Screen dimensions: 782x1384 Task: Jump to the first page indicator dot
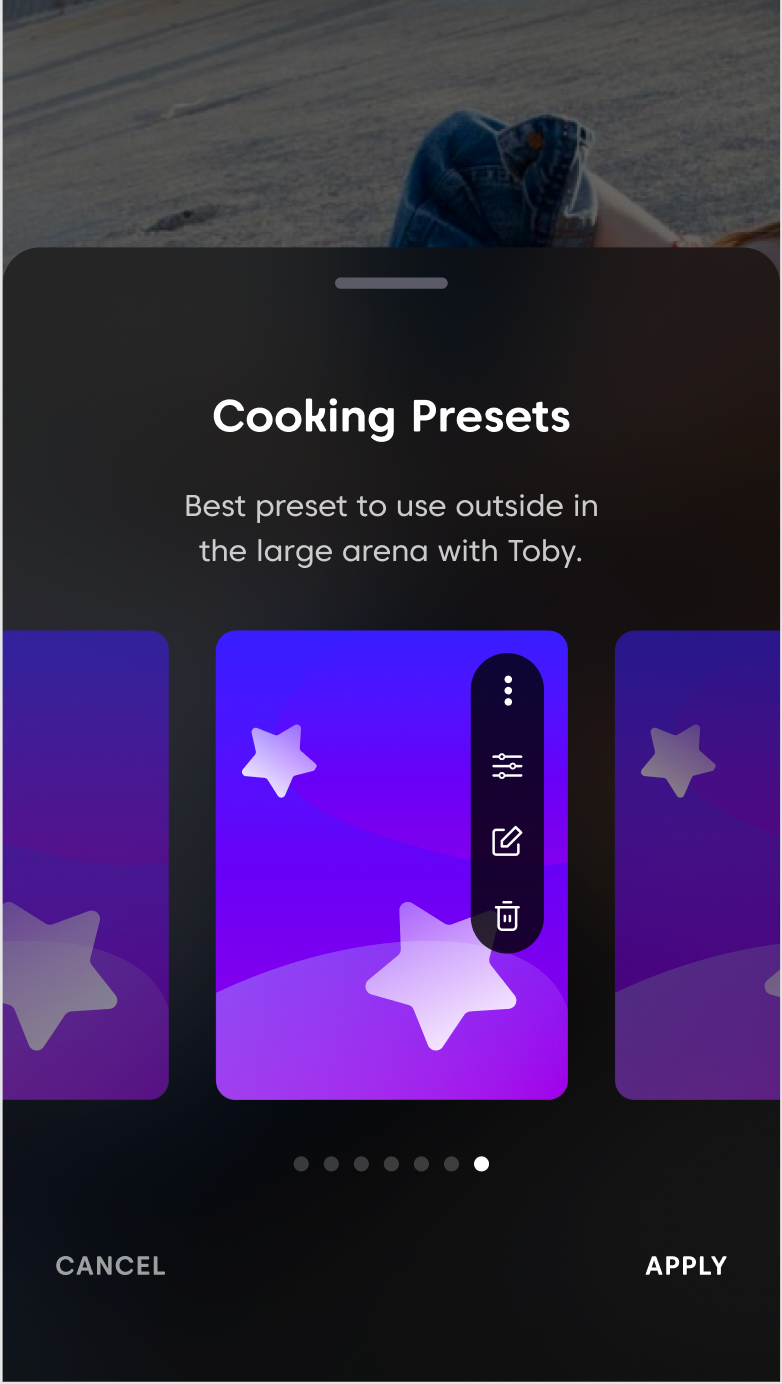301,1164
